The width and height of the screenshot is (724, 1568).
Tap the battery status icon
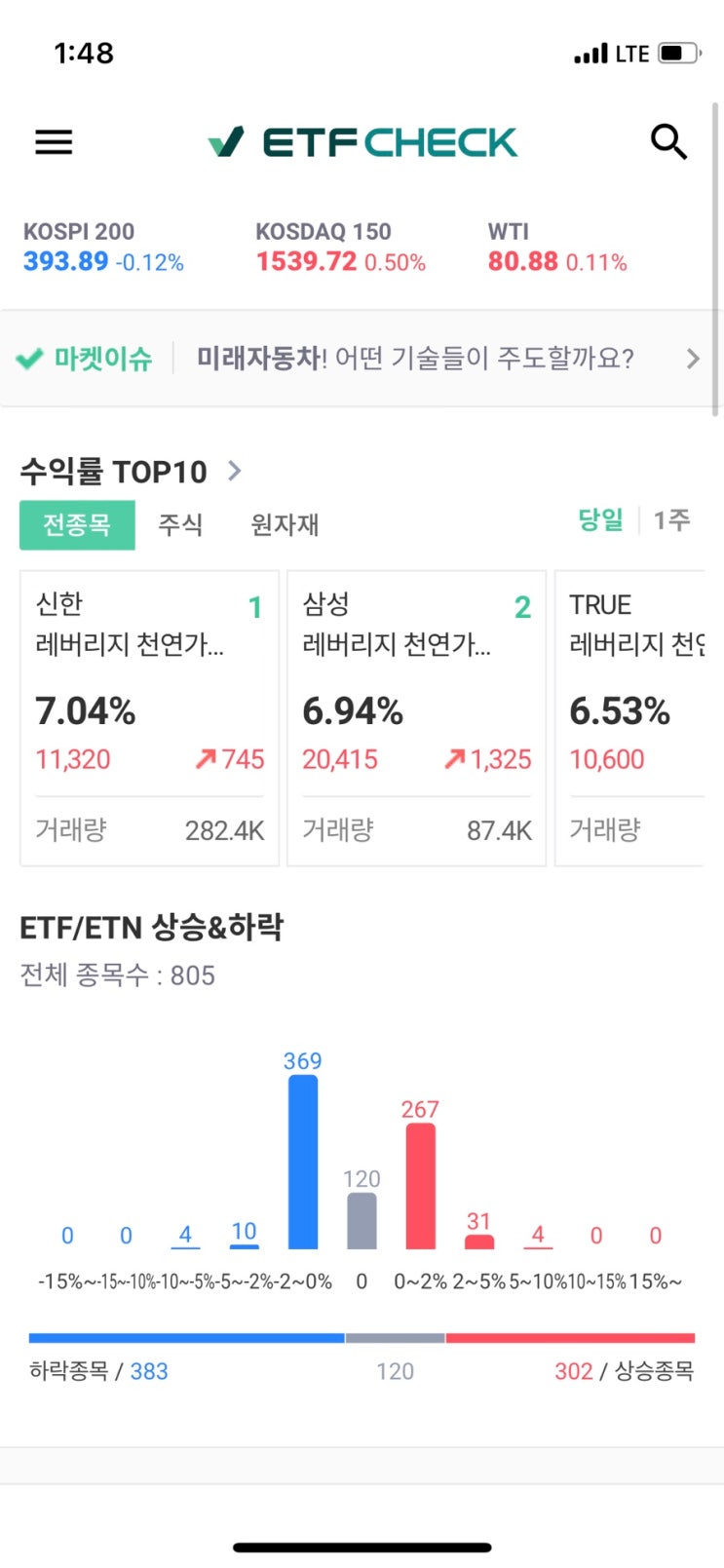[674, 53]
